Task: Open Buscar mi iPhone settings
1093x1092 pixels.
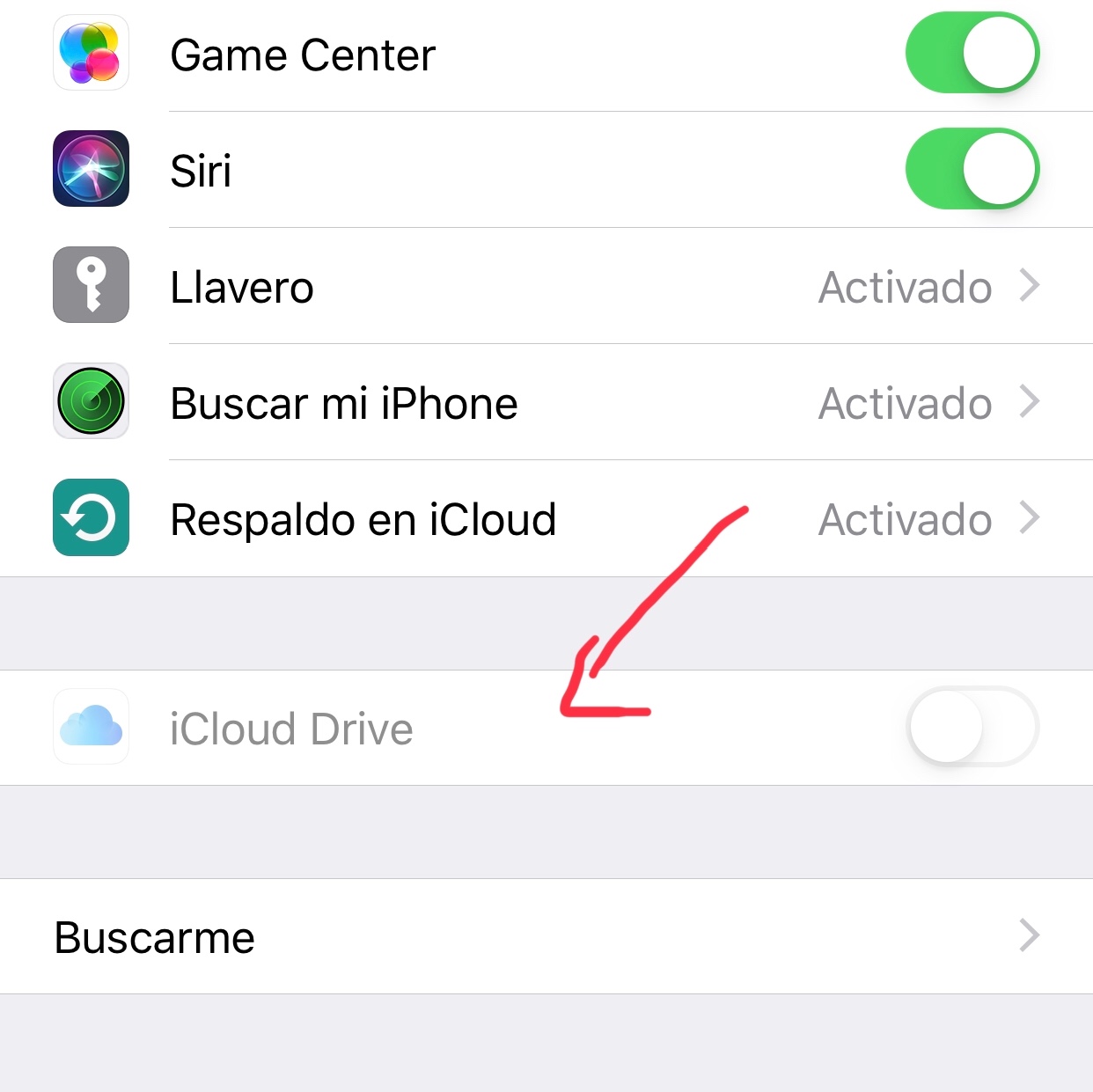Action: [x=546, y=403]
